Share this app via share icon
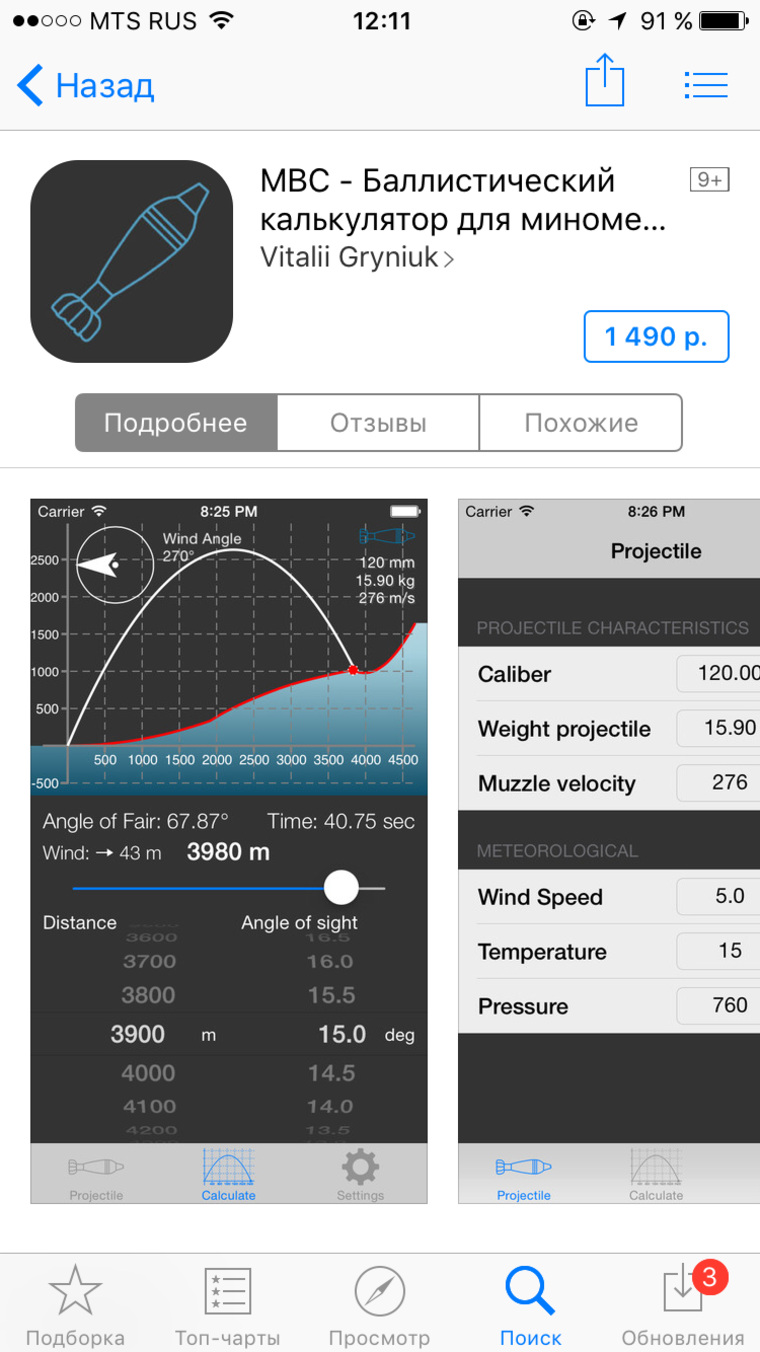The height and width of the screenshot is (1352, 760). [x=604, y=81]
